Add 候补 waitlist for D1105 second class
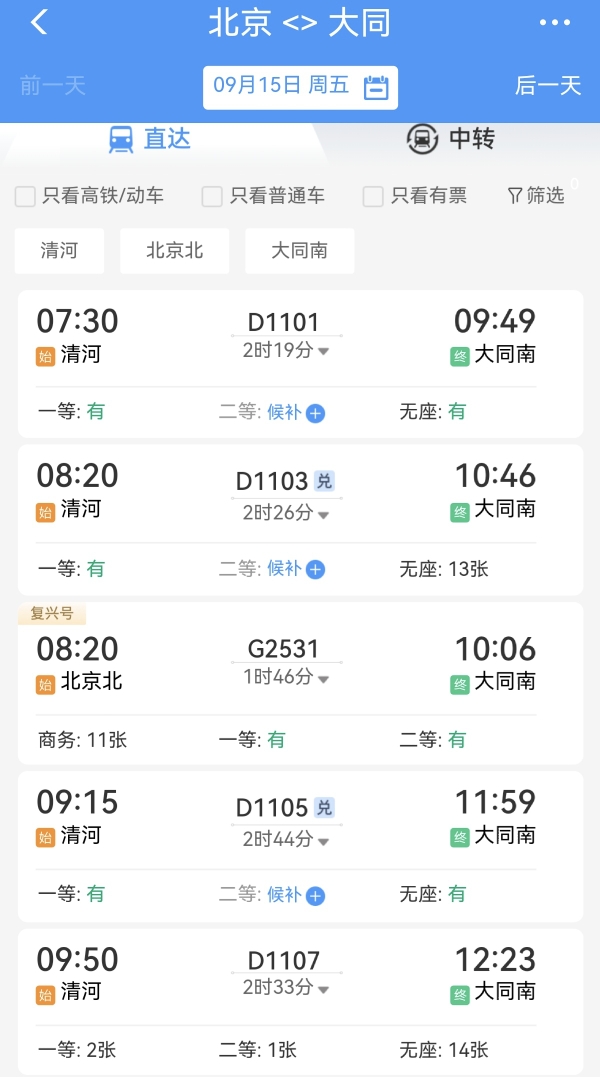This screenshot has width=600, height=1077. point(315,896)
